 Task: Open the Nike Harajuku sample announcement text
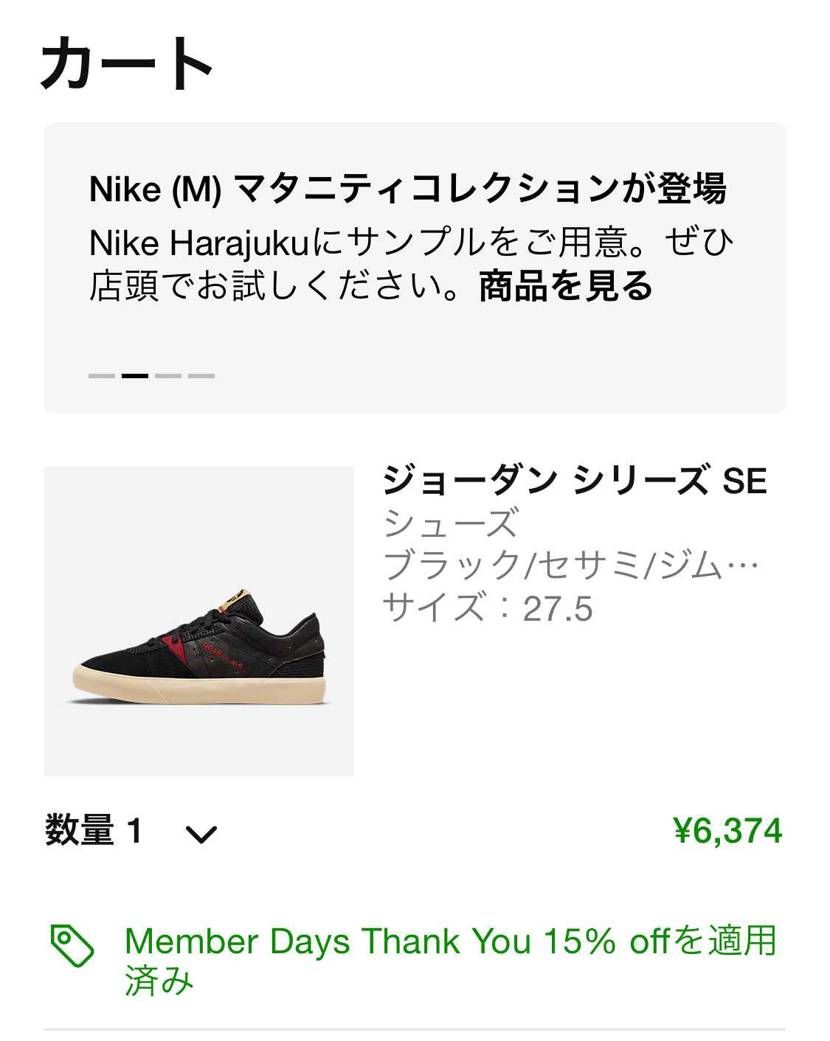[x=410, y=263]
